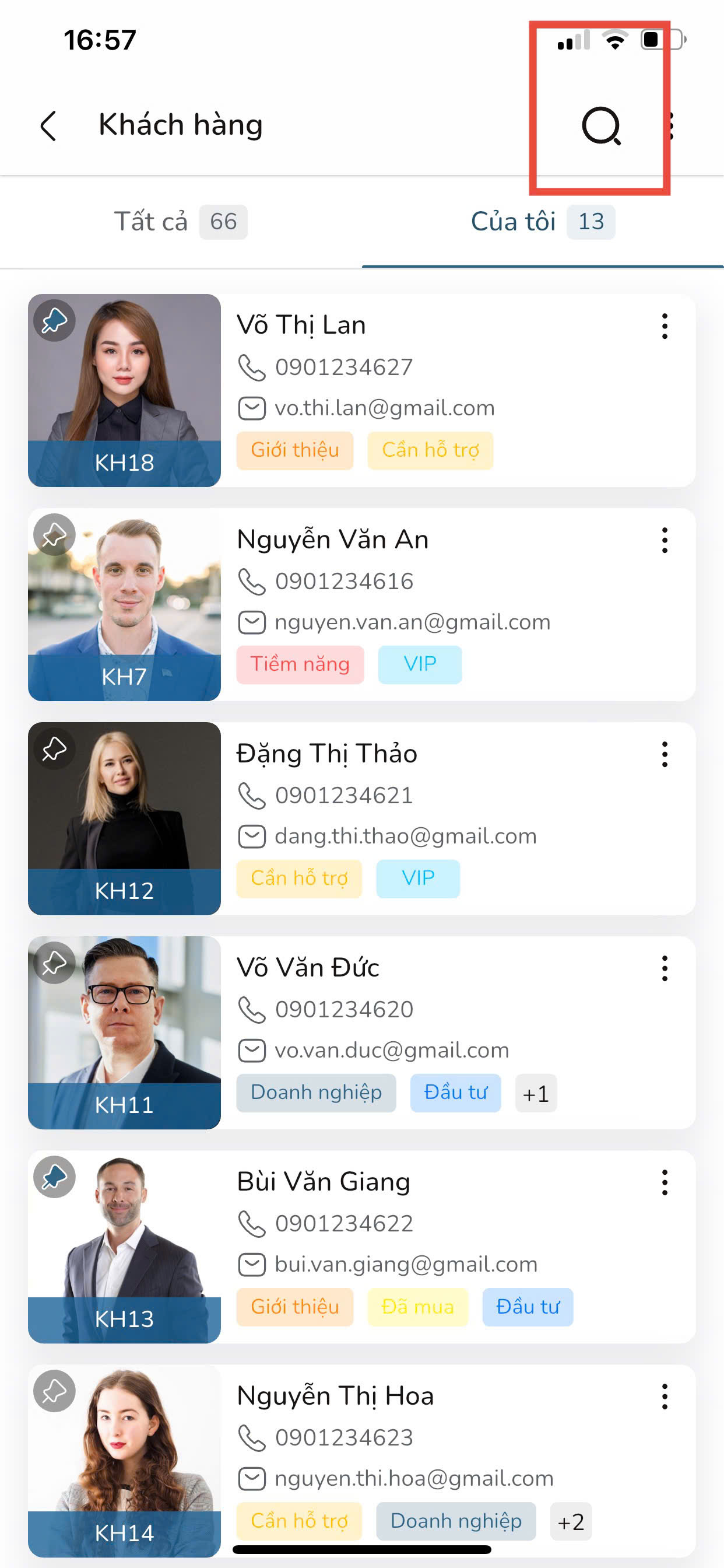
Task: Open the customer search
Action: tap(601, 126)
